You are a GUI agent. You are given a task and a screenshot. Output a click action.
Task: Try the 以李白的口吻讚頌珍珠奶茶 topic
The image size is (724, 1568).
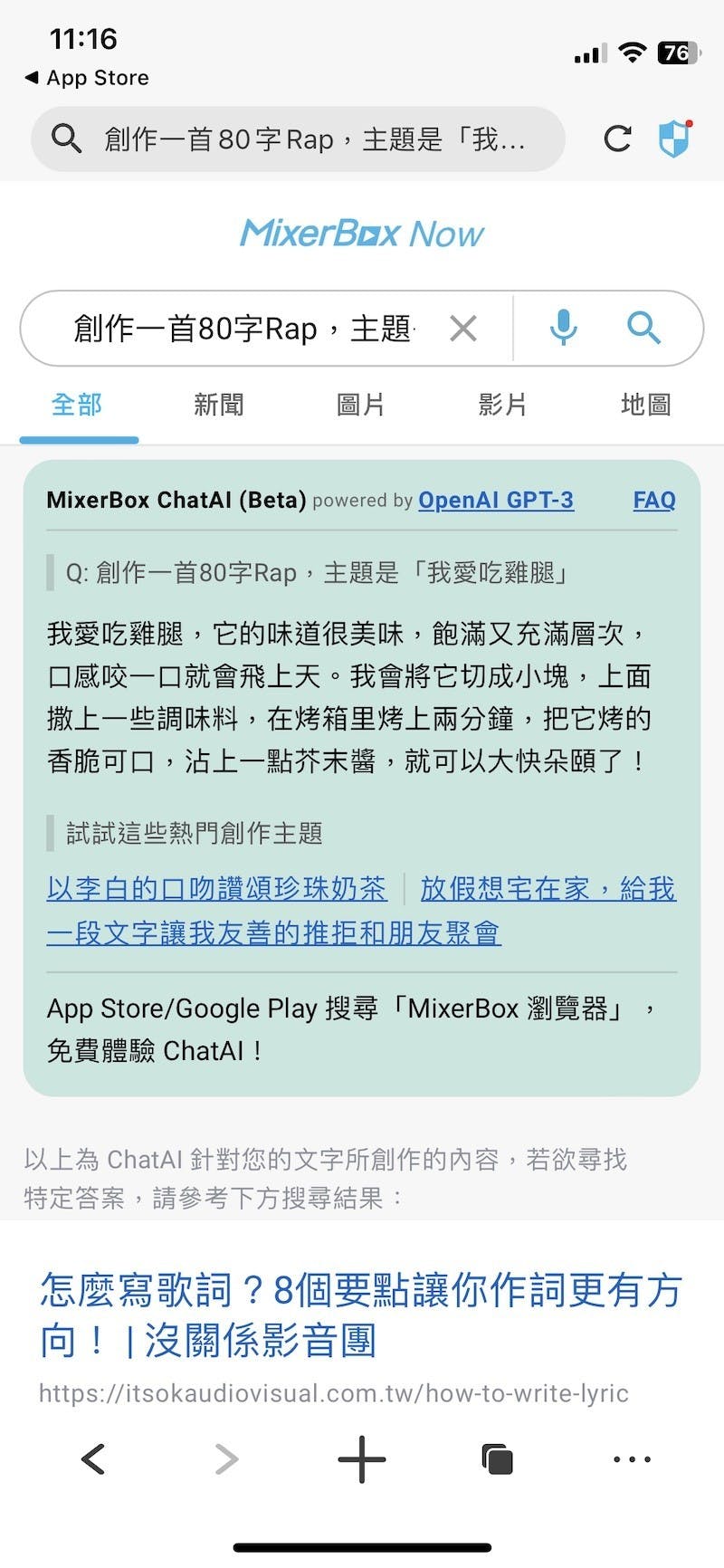[x=216, y=888]
